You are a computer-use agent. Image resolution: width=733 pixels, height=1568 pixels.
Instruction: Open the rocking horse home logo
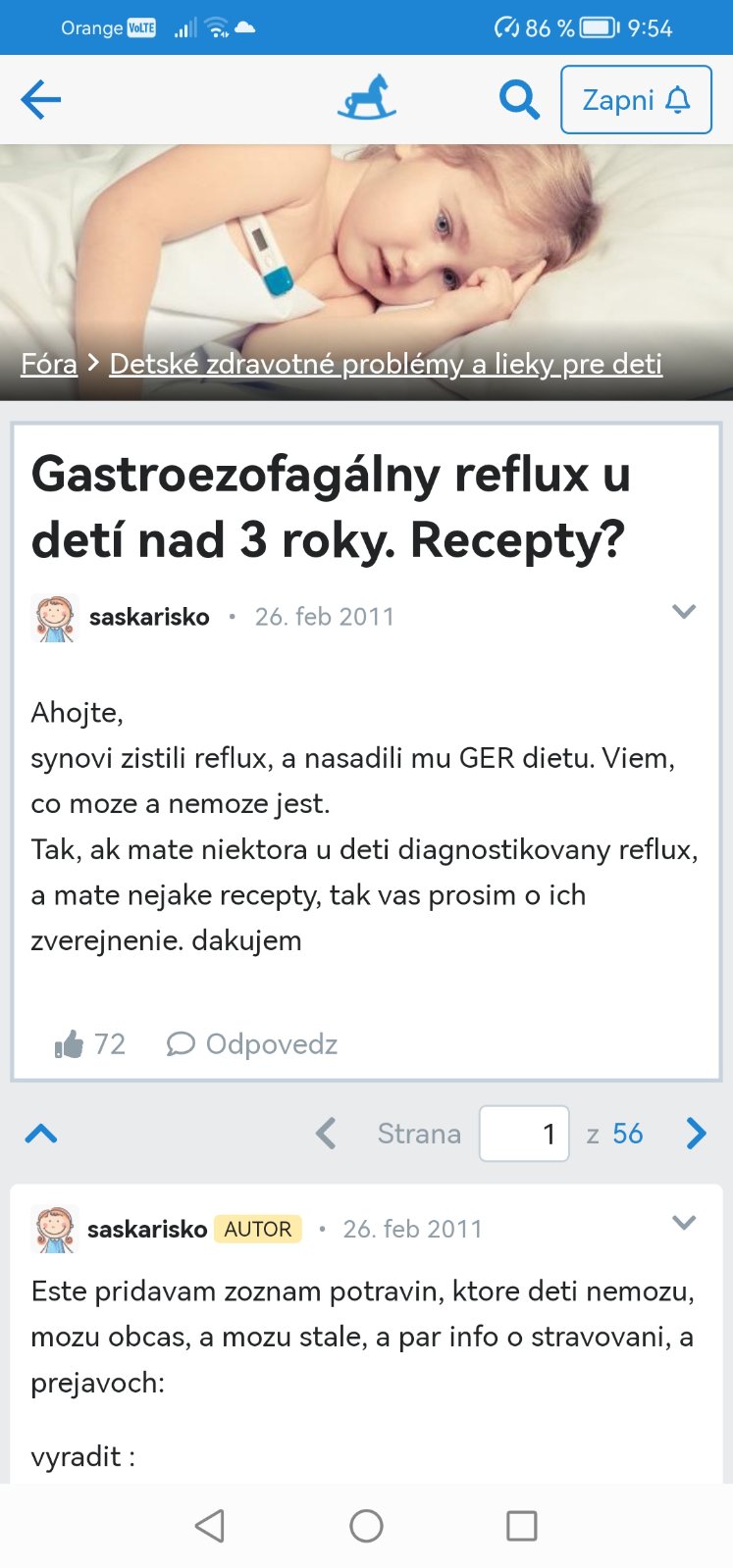(366, 99)
